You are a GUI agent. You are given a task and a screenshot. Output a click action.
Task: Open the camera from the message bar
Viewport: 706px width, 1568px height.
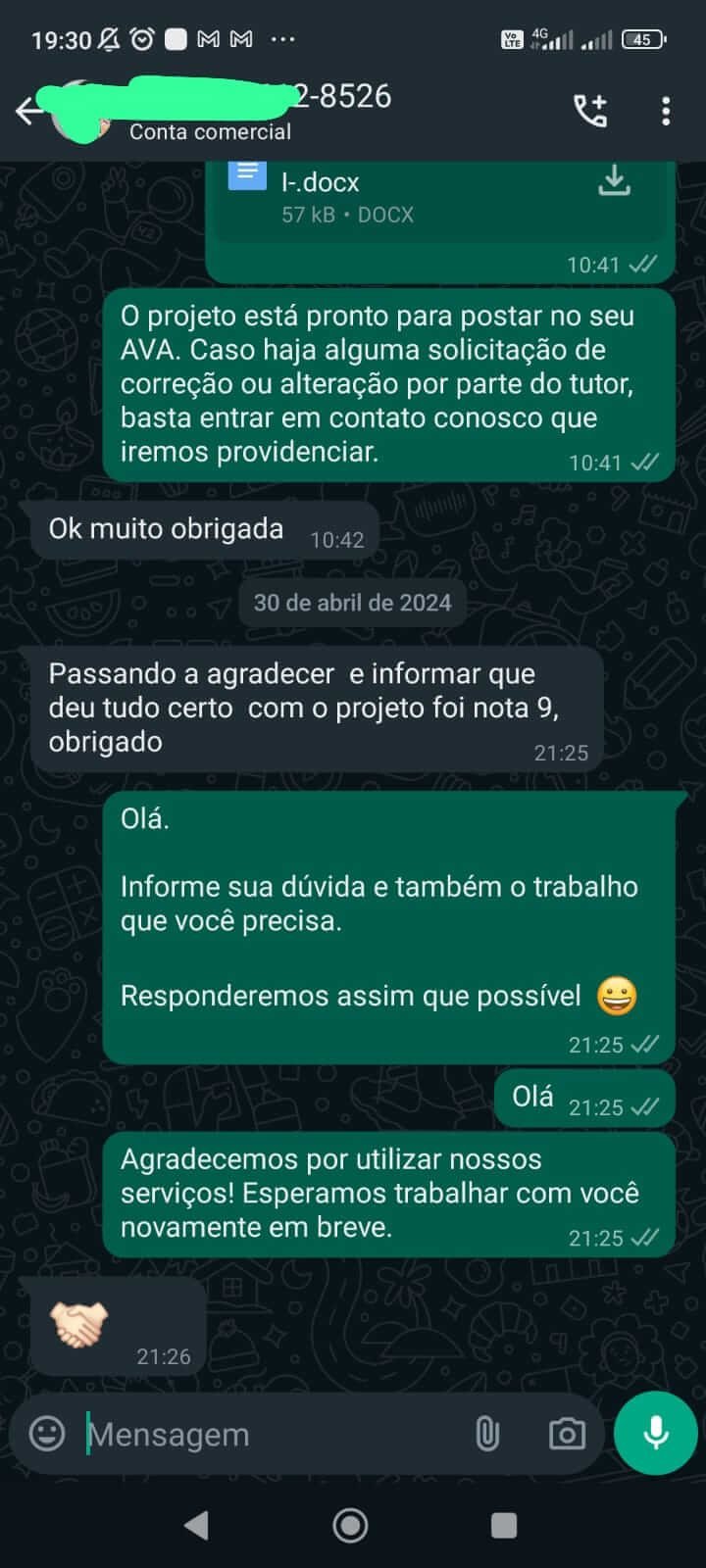tap(566, 1434)
